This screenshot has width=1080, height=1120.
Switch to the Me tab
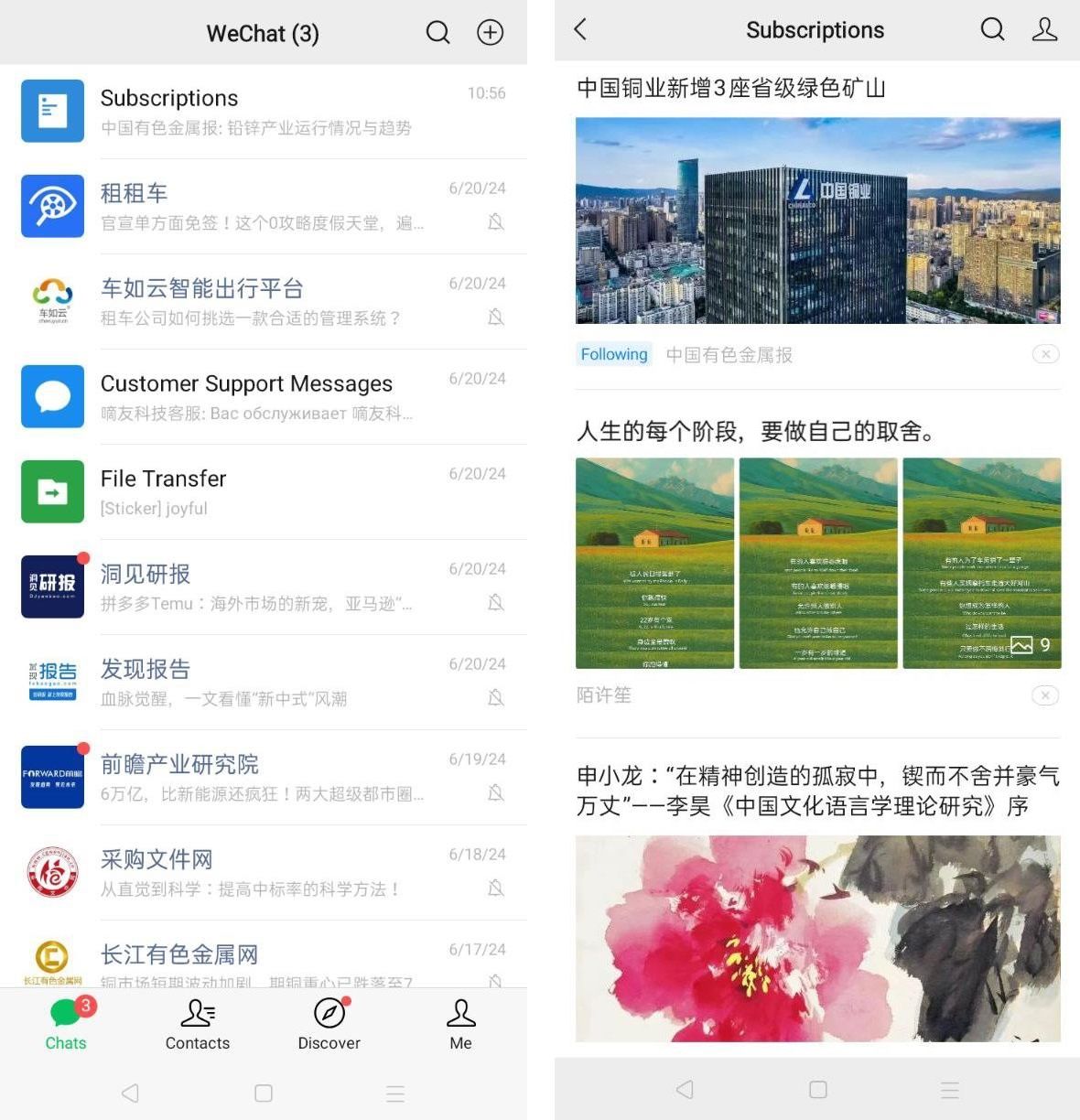(460, 1025)
